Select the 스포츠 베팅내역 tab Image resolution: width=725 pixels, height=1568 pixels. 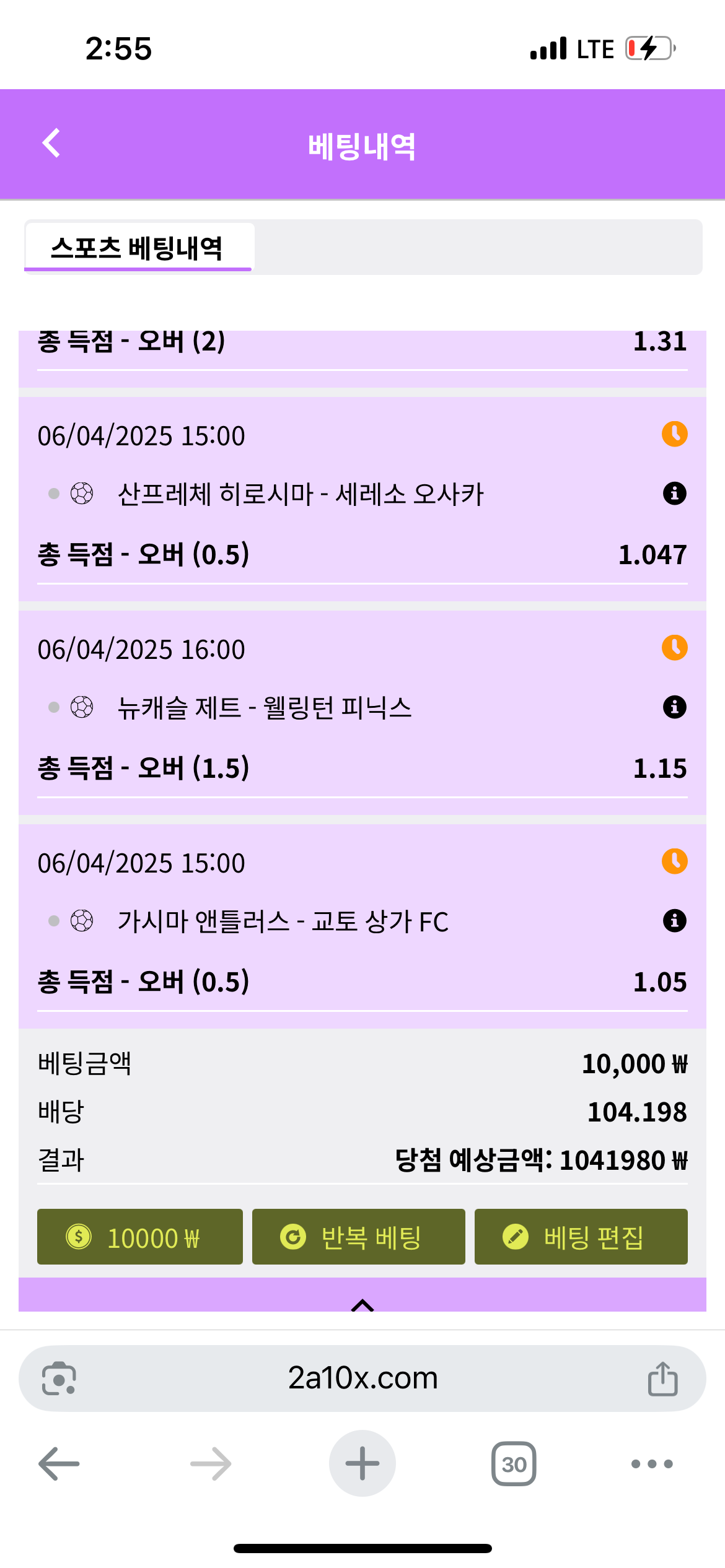(x=138, y=248)
